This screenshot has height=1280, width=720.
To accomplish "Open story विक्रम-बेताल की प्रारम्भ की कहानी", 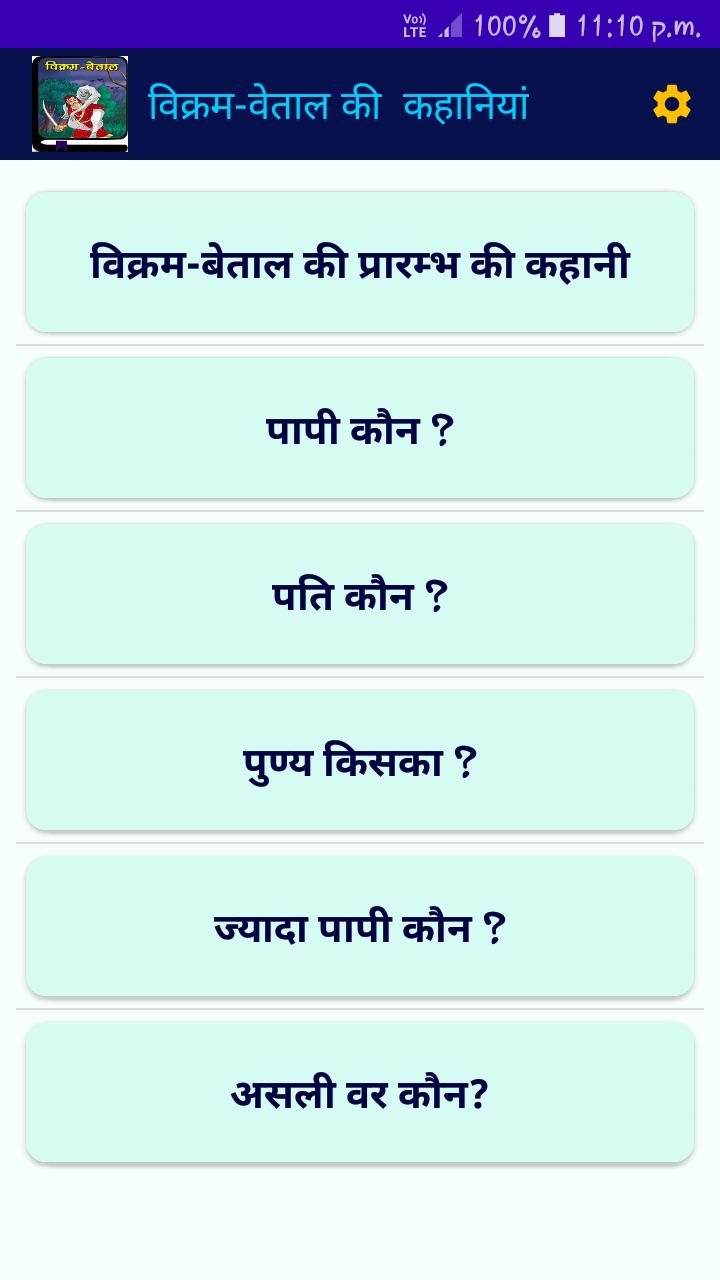I will click(x=360, y=263).
